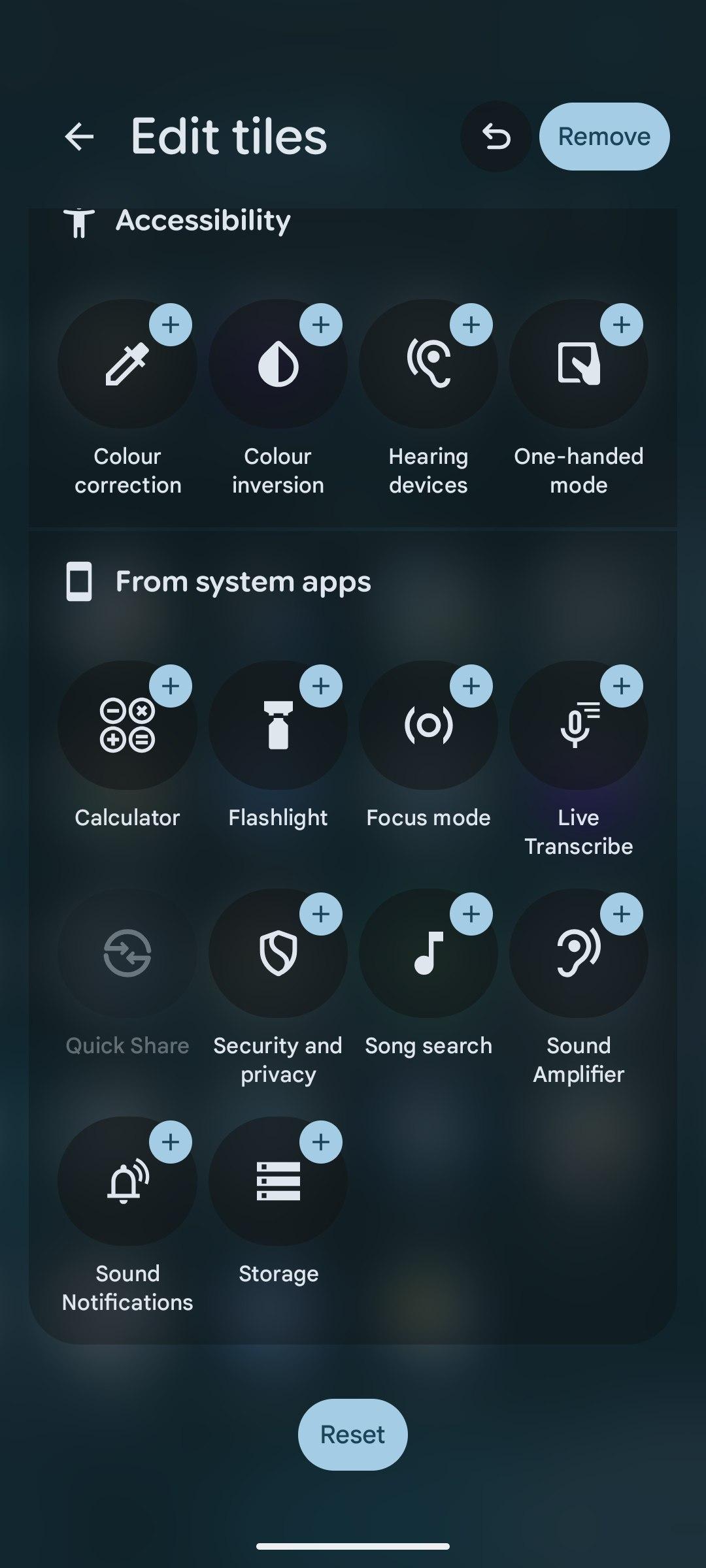The image size is (706, 1568).
Task: Add the Sound Amplifier tile
Action: click(x=621, y=914)
